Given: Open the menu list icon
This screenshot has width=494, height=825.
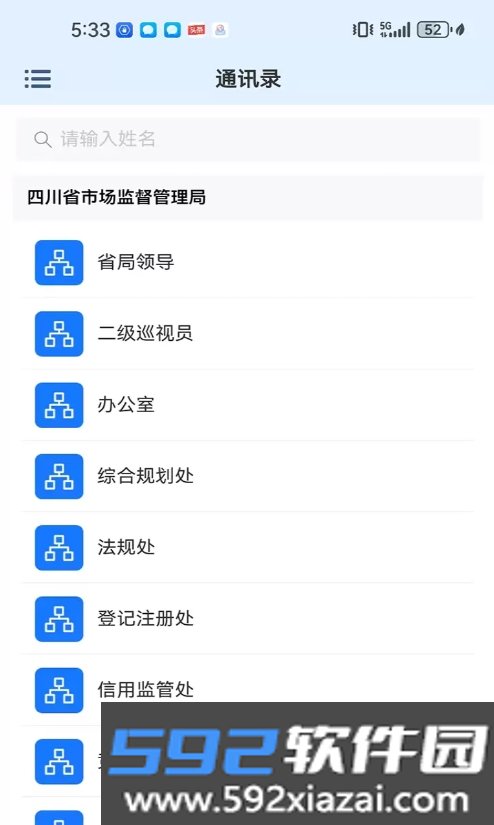Looking at the screenshot, I should coord(38,79).
